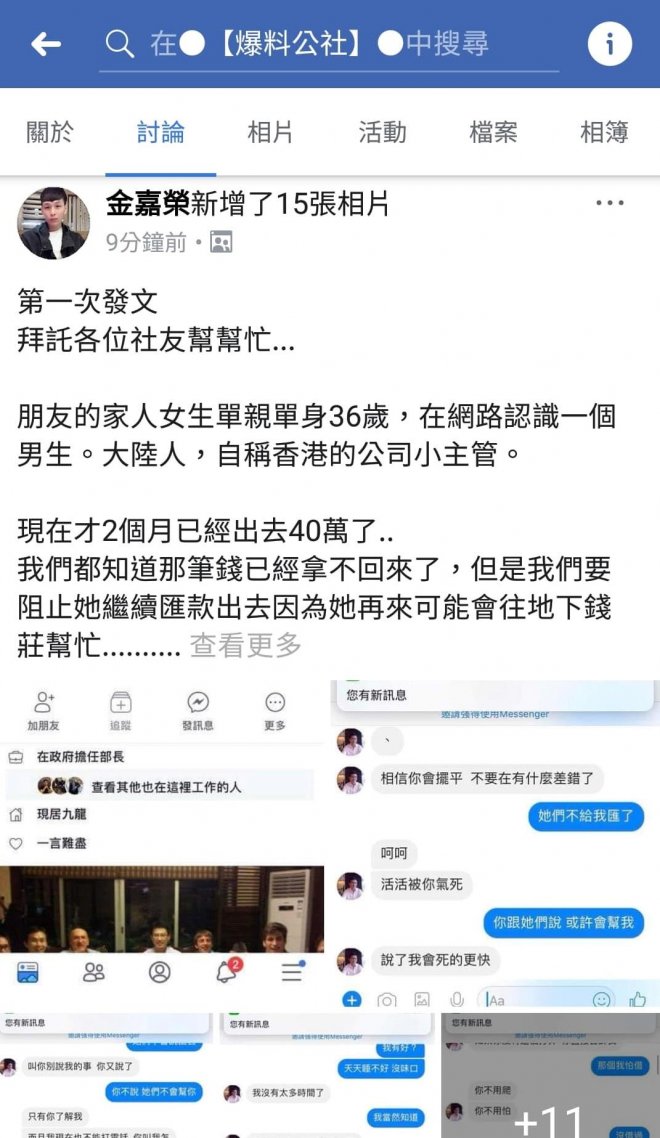
Task: Open the 活動 tab
Action: [382, 131]
